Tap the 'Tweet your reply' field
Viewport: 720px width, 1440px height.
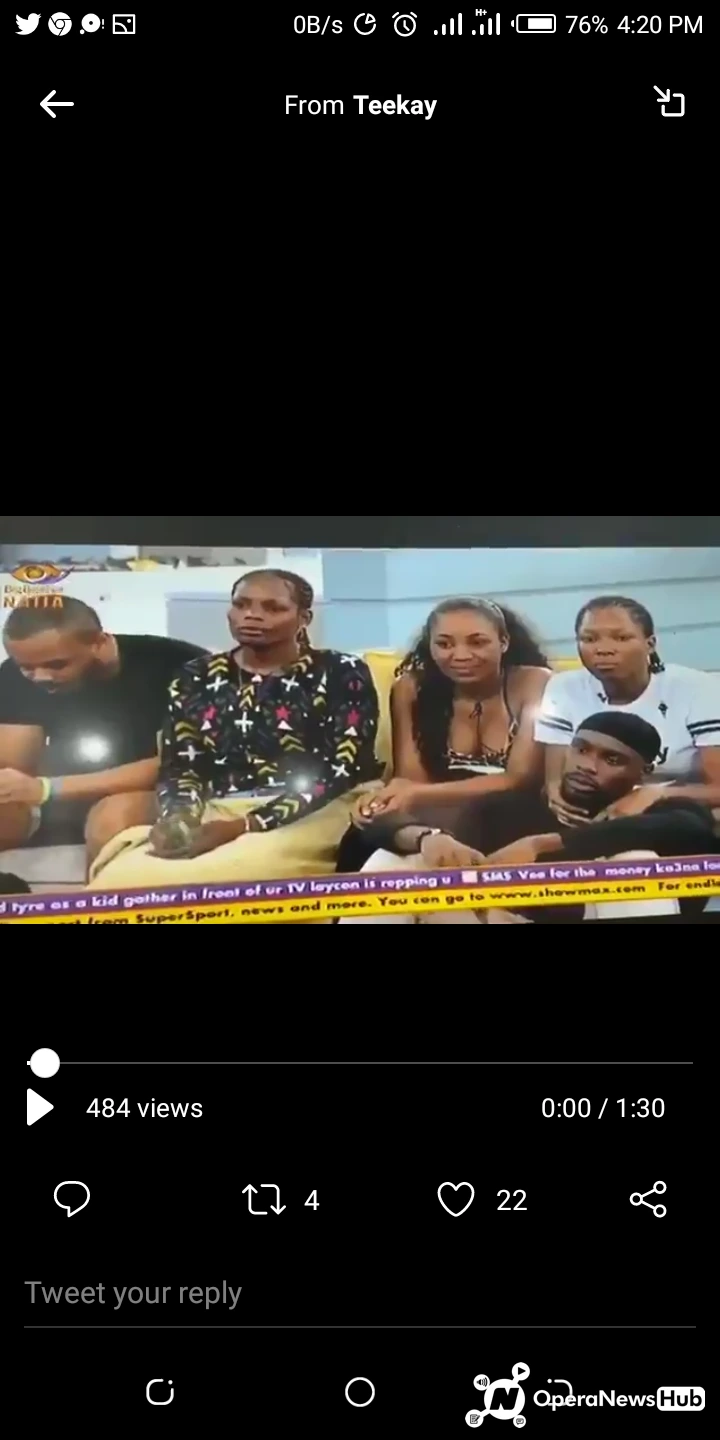(x=360, y=1294)
